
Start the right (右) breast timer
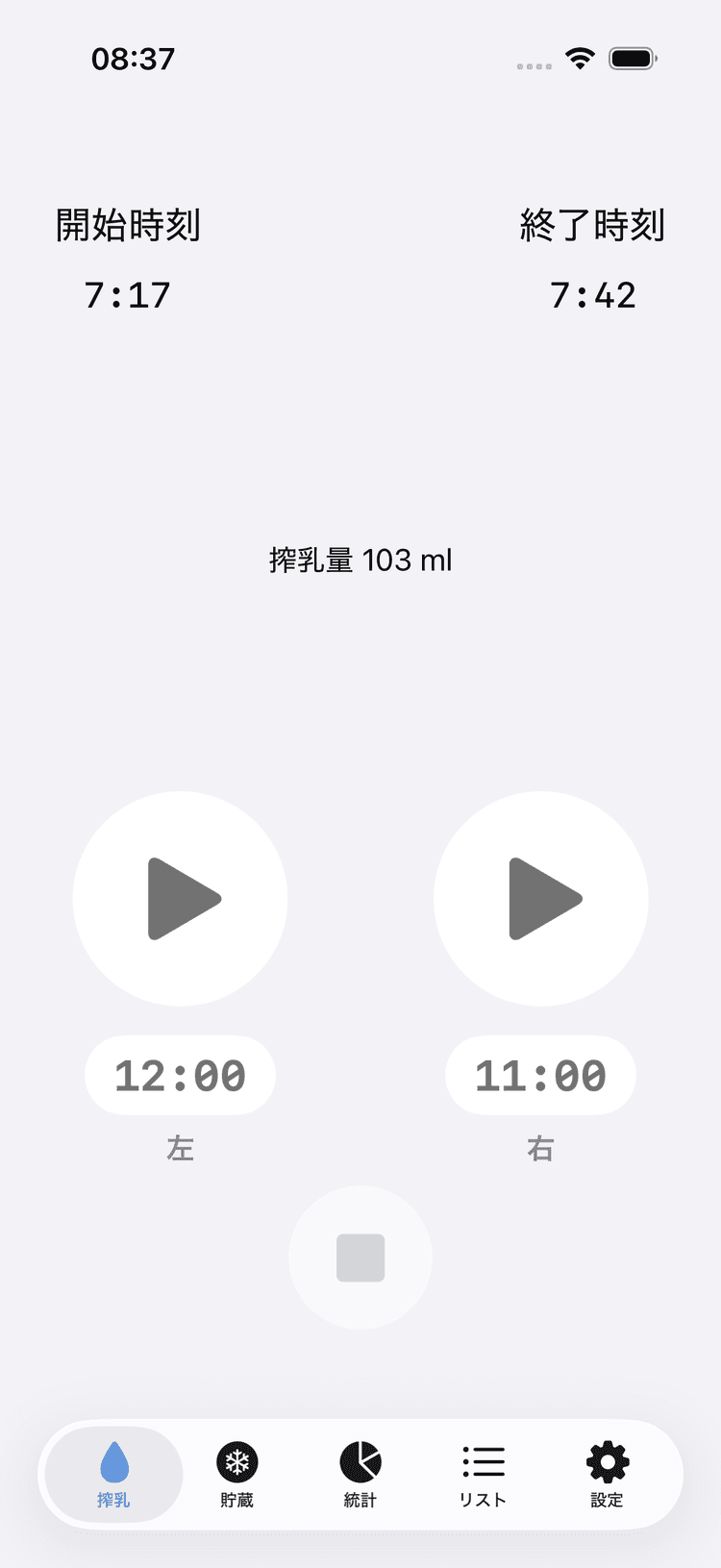pos(540,898)
